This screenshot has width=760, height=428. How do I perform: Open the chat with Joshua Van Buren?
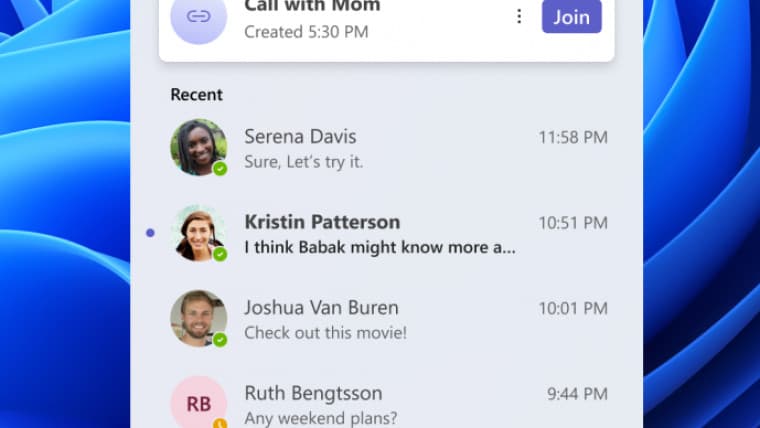tap(388, 320)
